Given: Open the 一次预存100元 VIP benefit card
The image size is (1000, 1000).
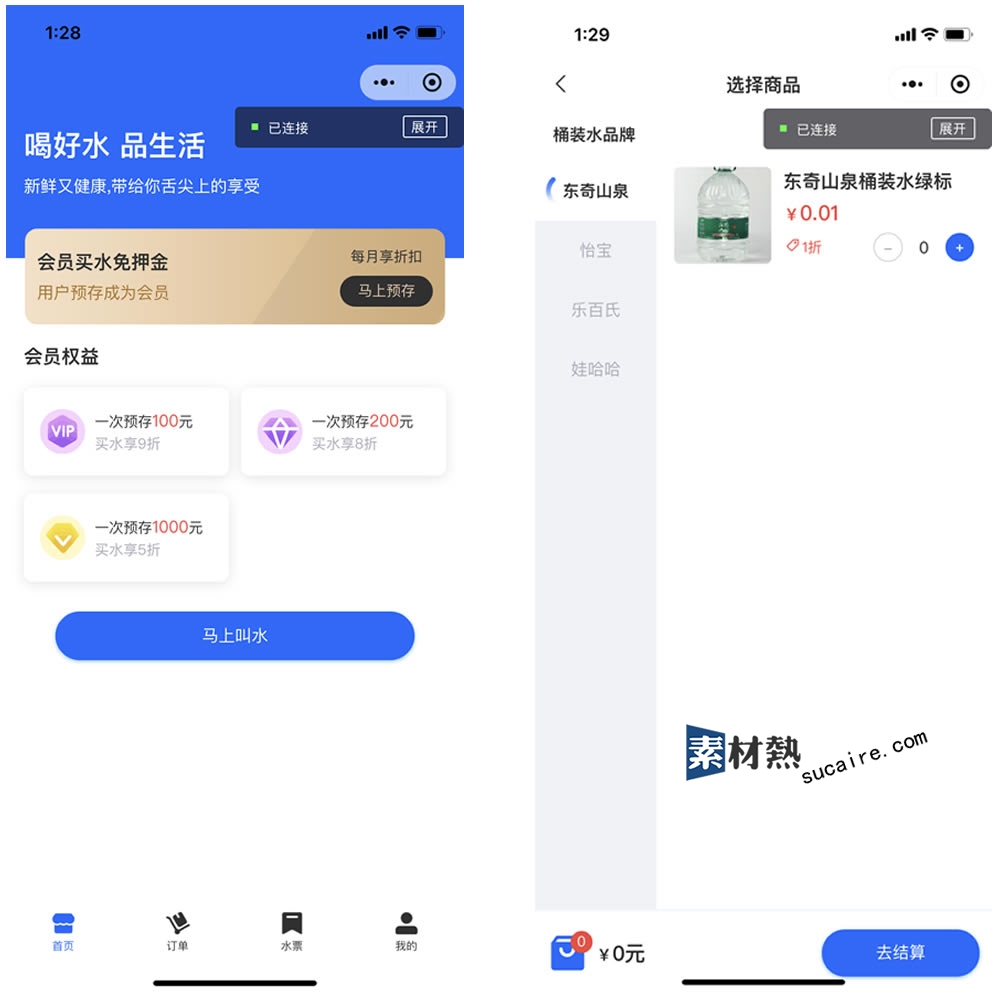Looking at the screenshot, I should point(126,431).
